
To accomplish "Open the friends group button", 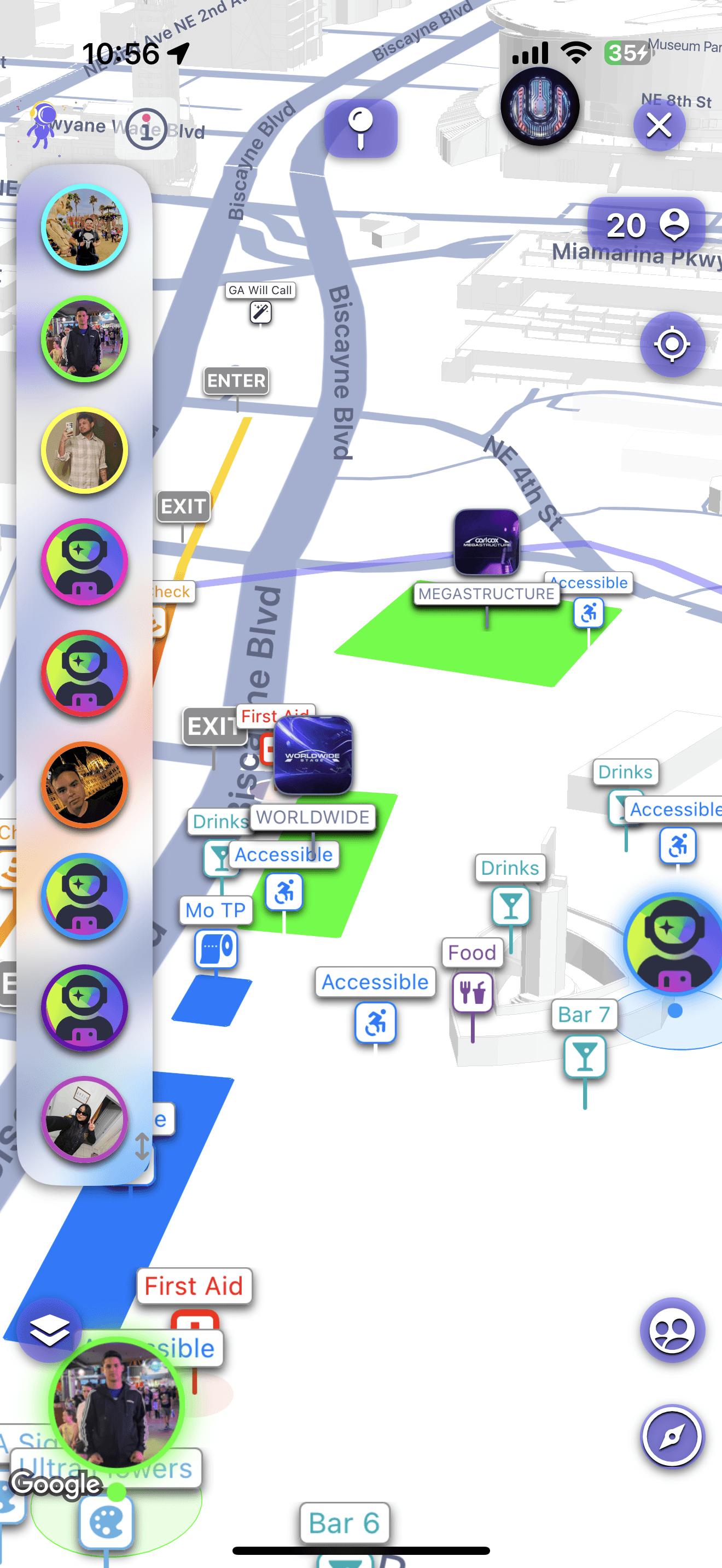I will pos(672,1331).
